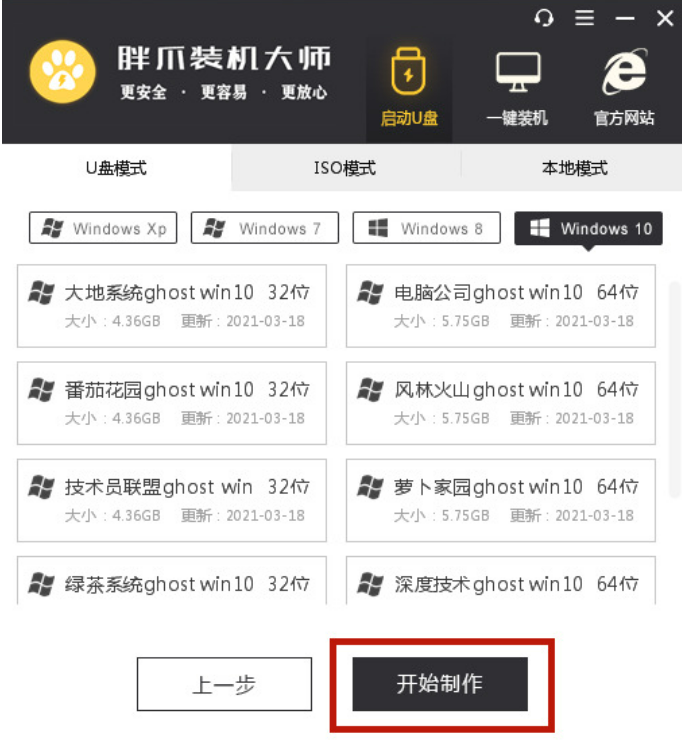The height and width of the screenshot is (749, 682).
Task: Go back with 上一步
Action: (x=223, y=685)
